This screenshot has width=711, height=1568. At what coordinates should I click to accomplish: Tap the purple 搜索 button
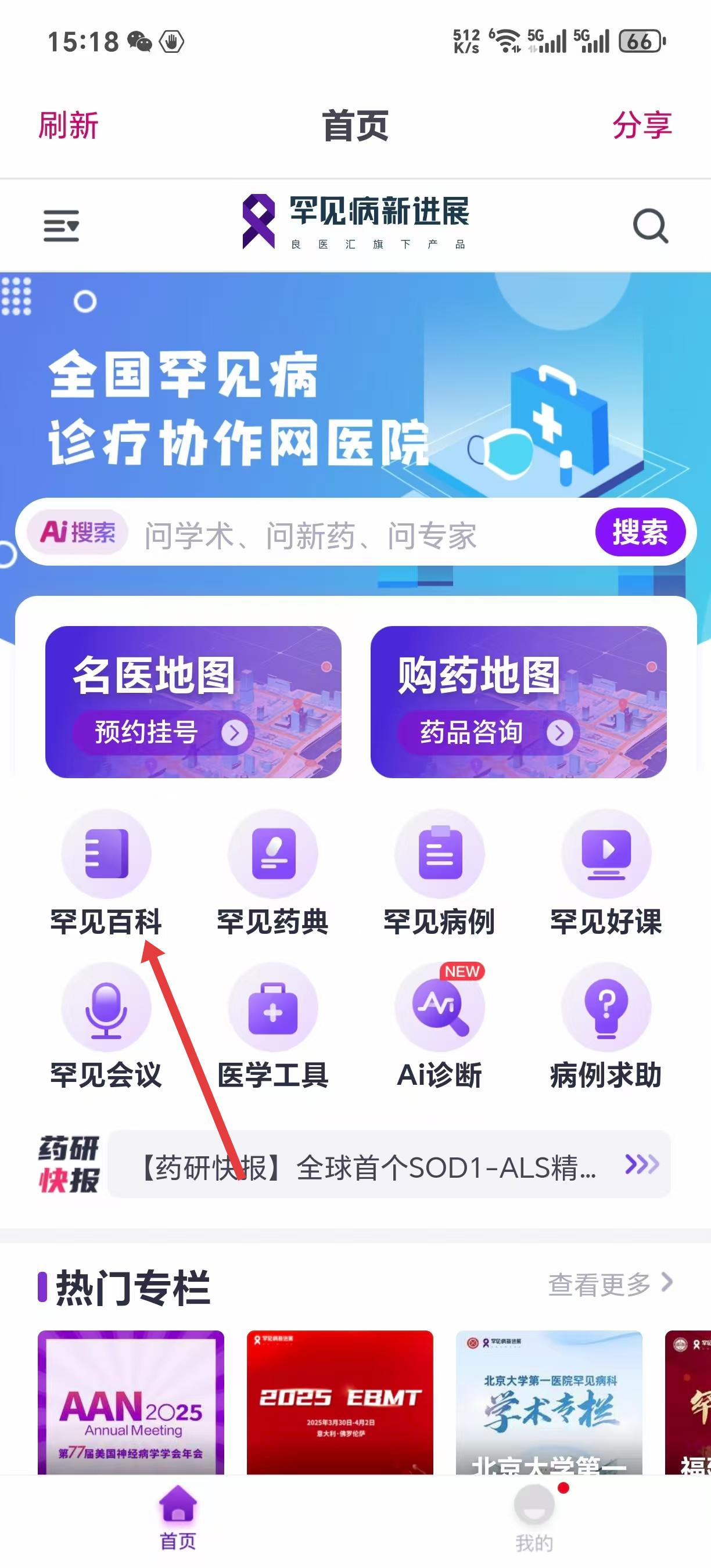[x=640, y=532]
